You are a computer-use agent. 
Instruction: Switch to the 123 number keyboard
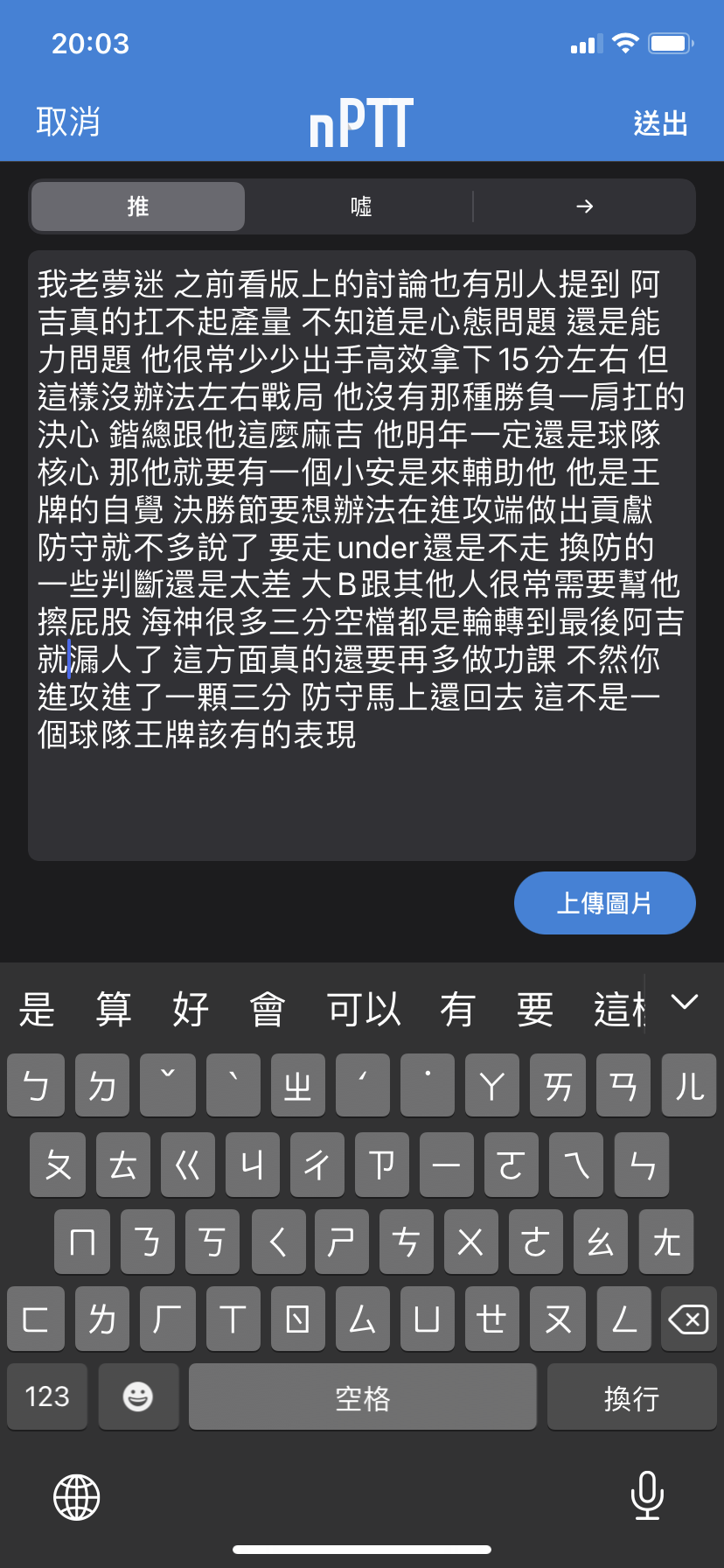coord(47,1396)
